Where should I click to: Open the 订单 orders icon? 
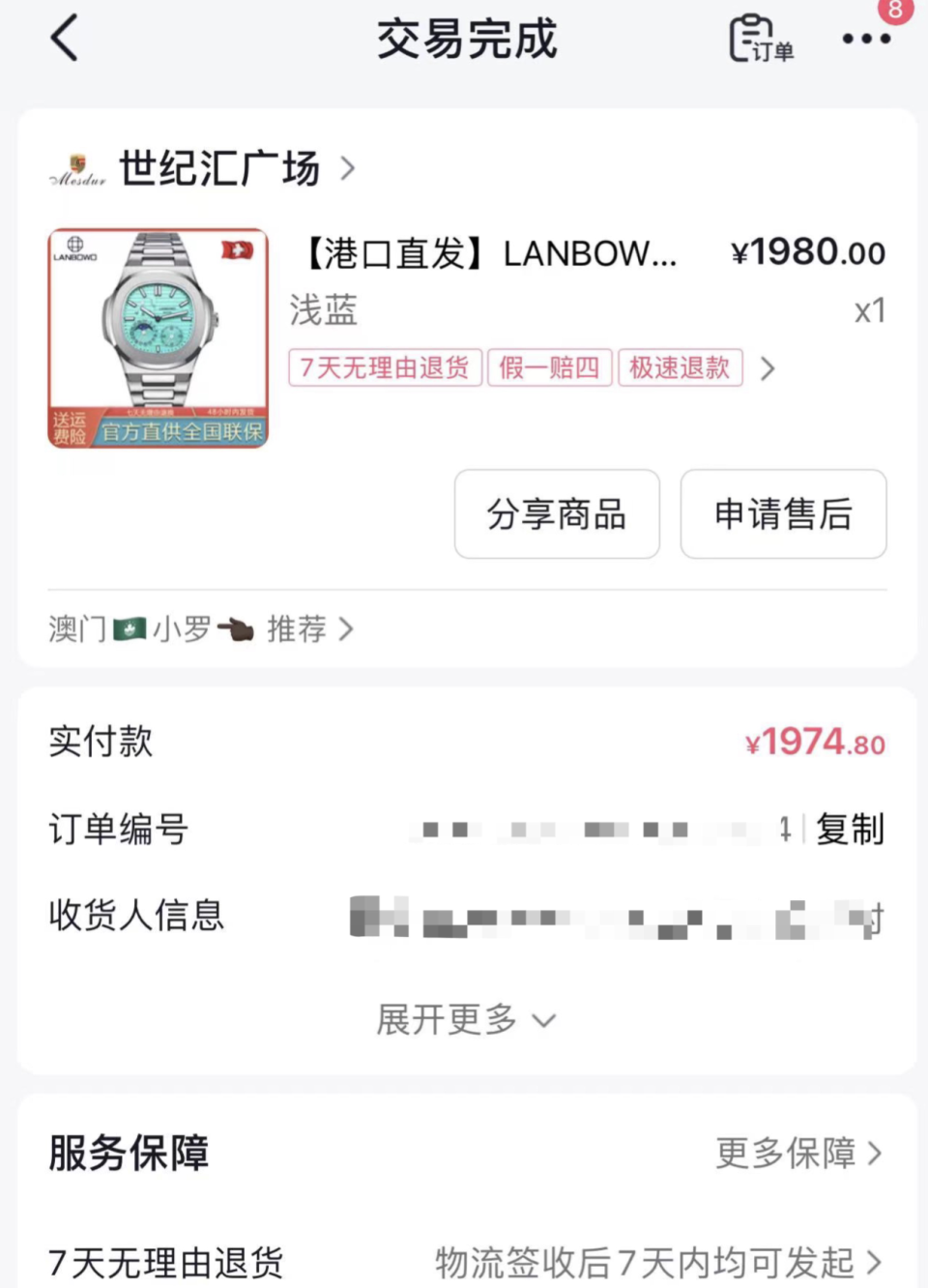pos(761,41)
